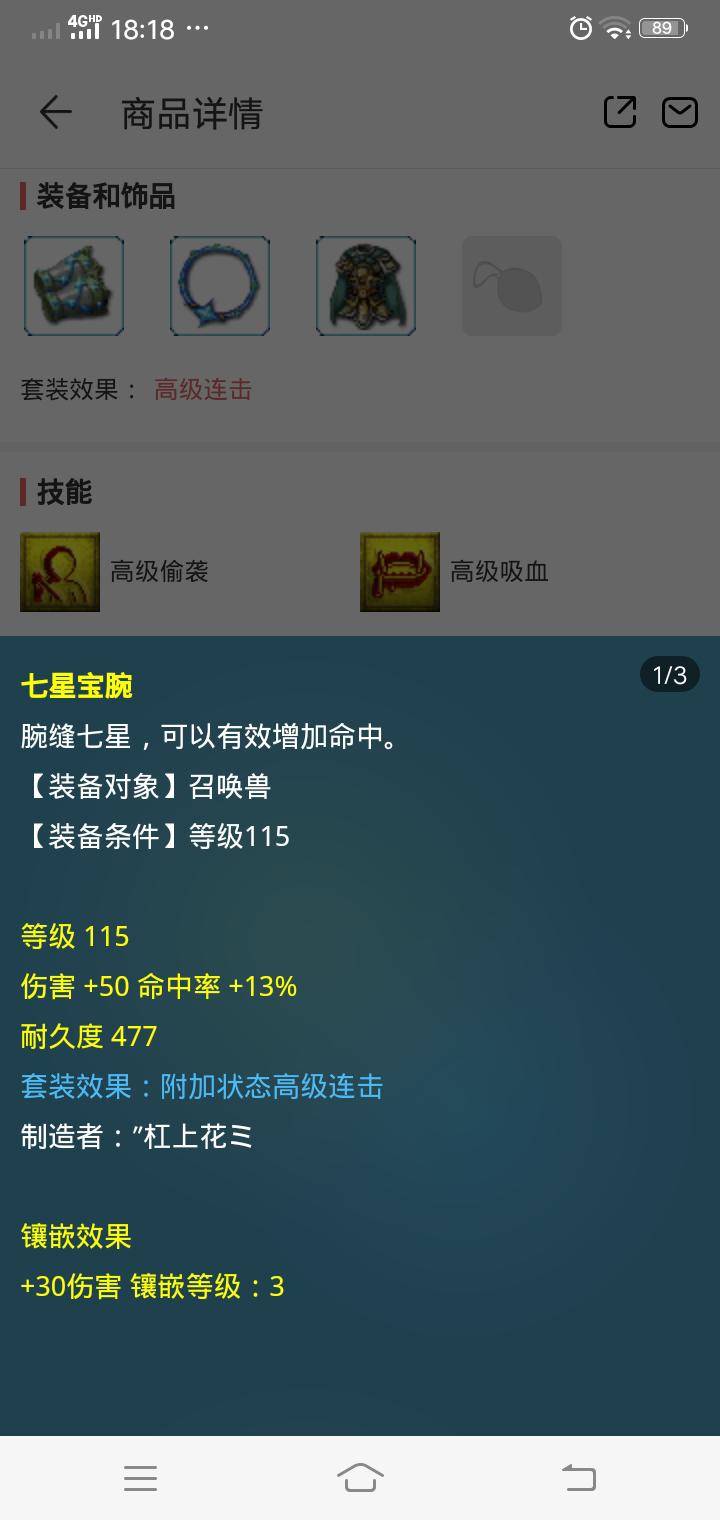Open the 高级偷袭 skill icon
720x1520 pixels.
pyautogui.click(x=60, y=572)
